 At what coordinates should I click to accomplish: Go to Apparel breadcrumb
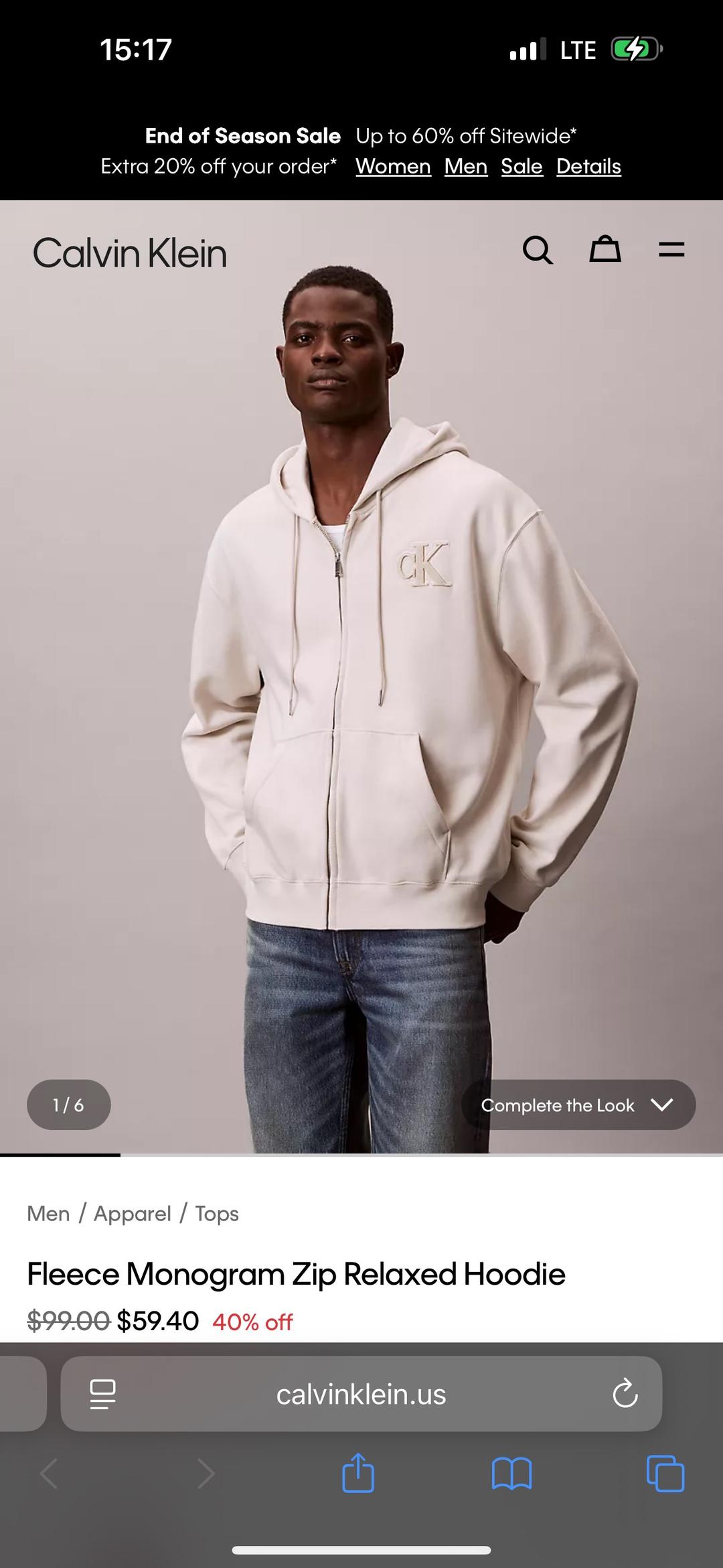pyautogui.click(x=133, y=1214)
